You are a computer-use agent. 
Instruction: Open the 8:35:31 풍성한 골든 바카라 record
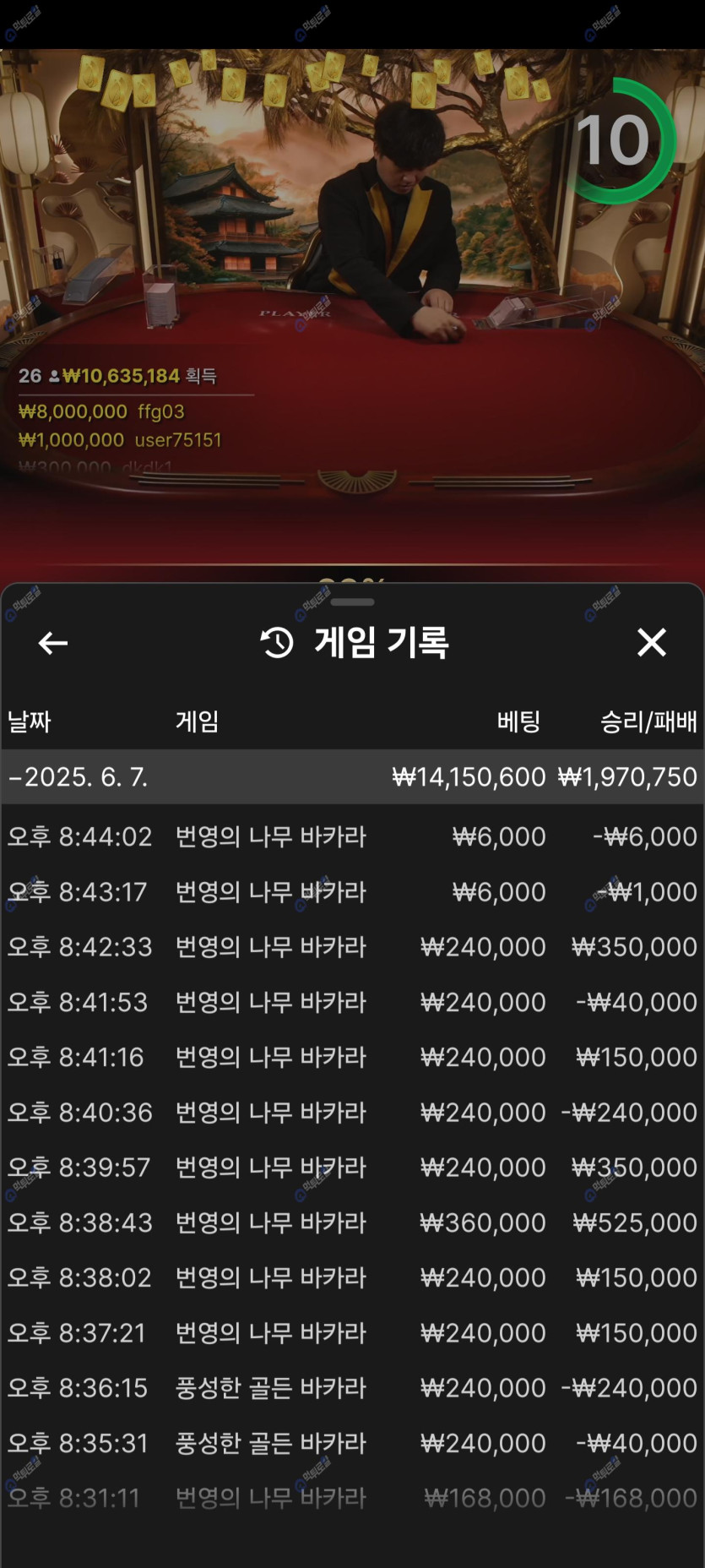[352, 1443]
